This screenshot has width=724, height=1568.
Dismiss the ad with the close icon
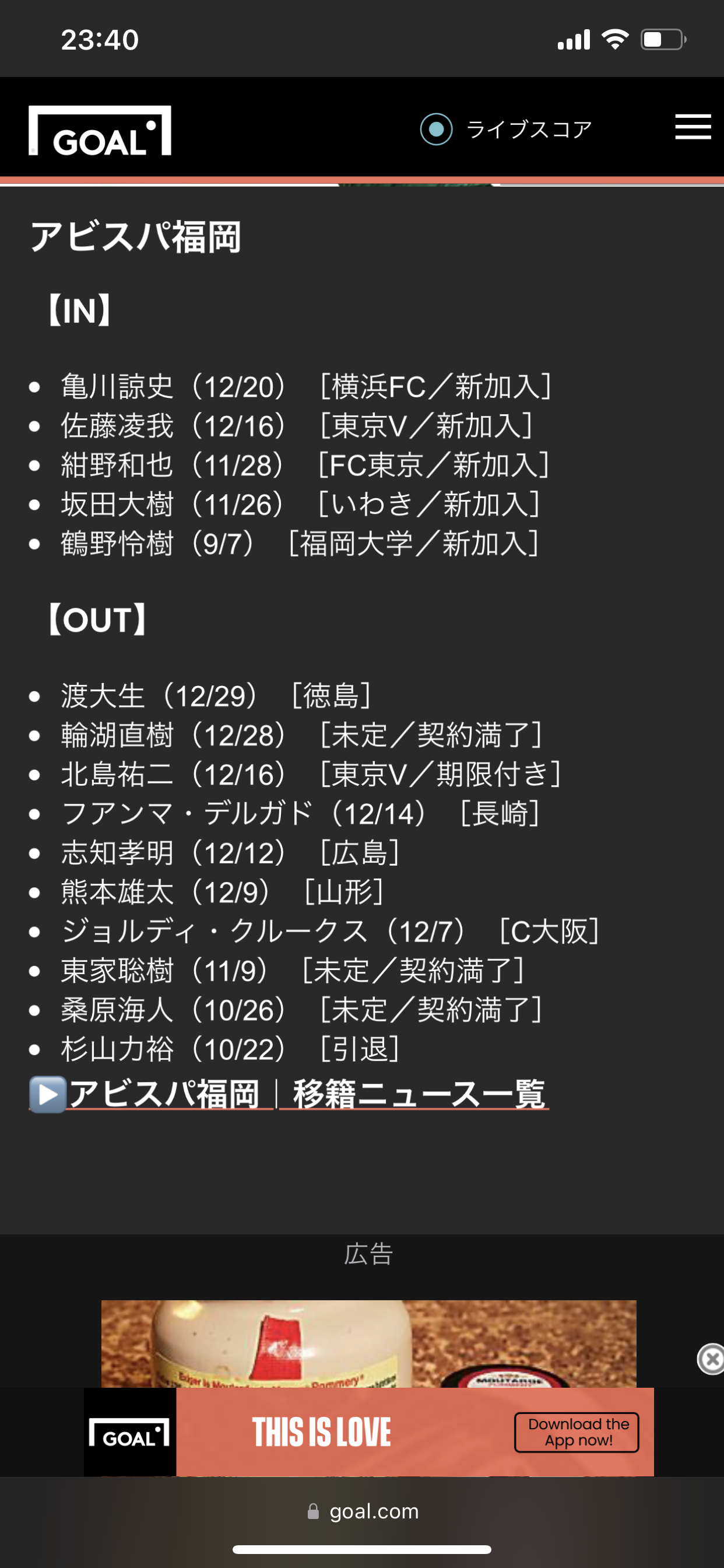(710, 1358)
